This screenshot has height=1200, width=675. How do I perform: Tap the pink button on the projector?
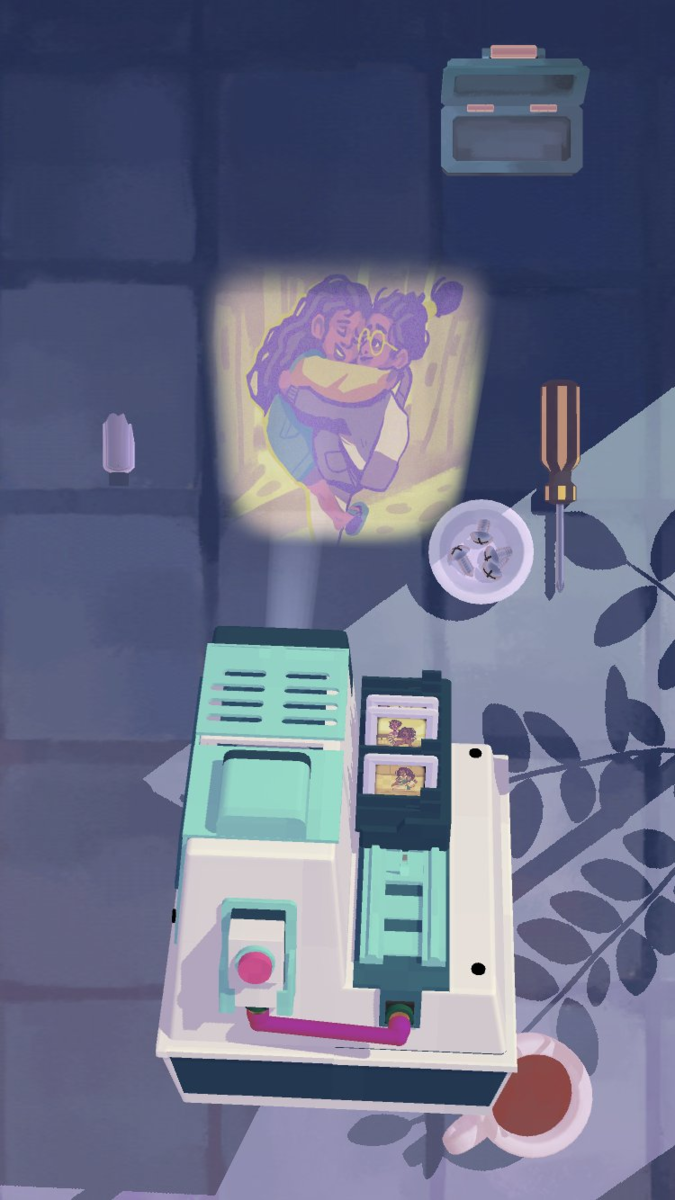[254, 967]
